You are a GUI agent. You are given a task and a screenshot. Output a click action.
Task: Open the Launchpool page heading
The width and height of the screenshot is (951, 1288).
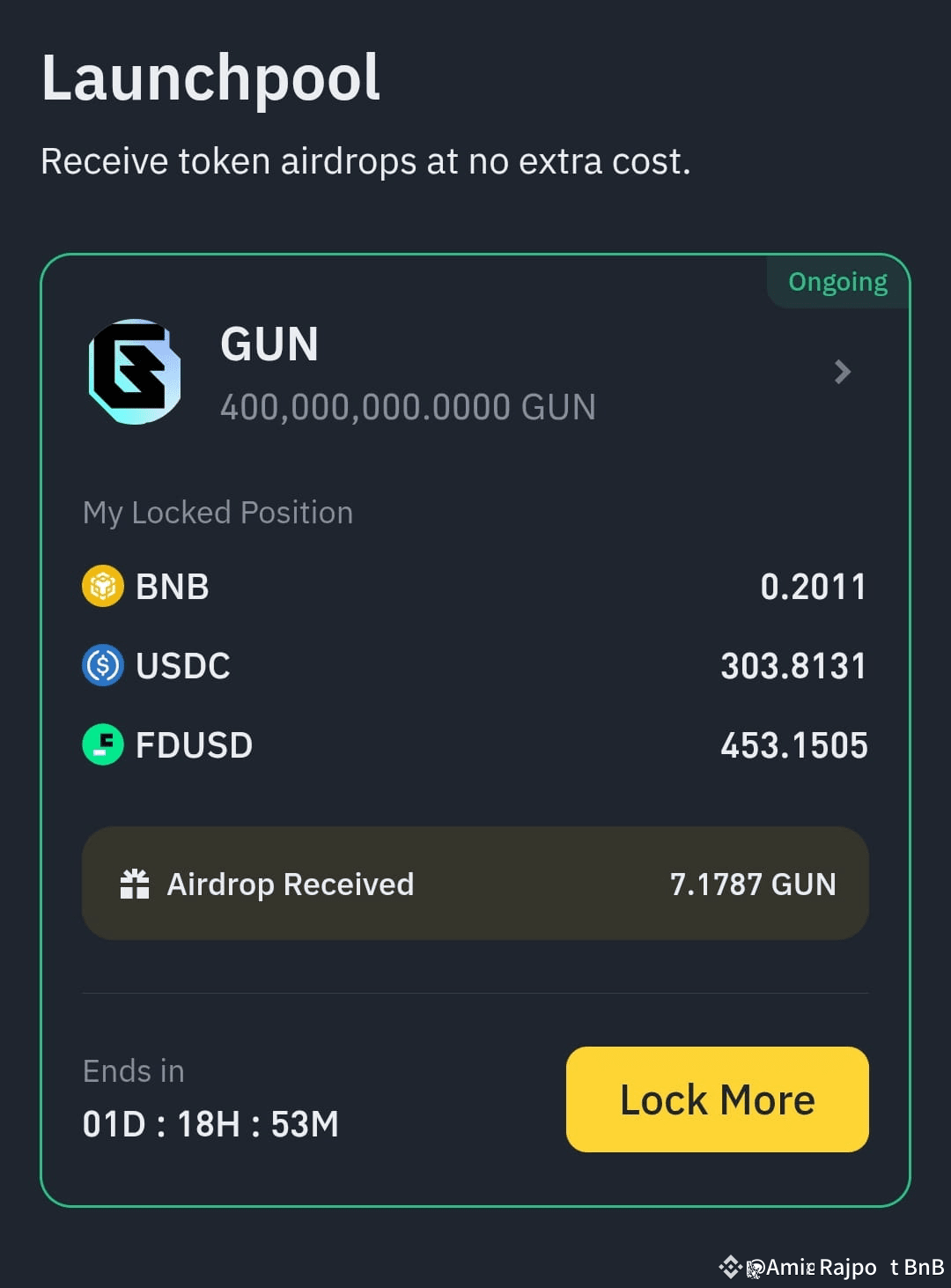[211, 78]
